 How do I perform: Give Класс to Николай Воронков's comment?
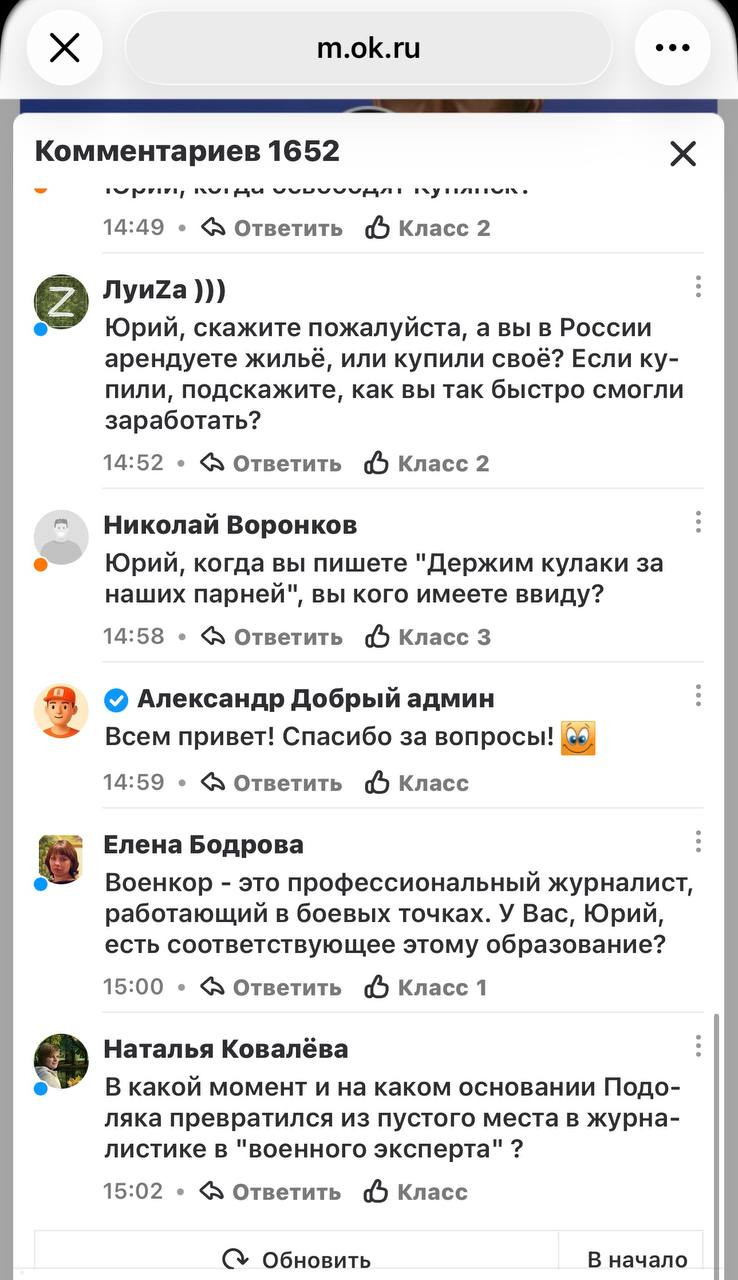pos(428,637)
